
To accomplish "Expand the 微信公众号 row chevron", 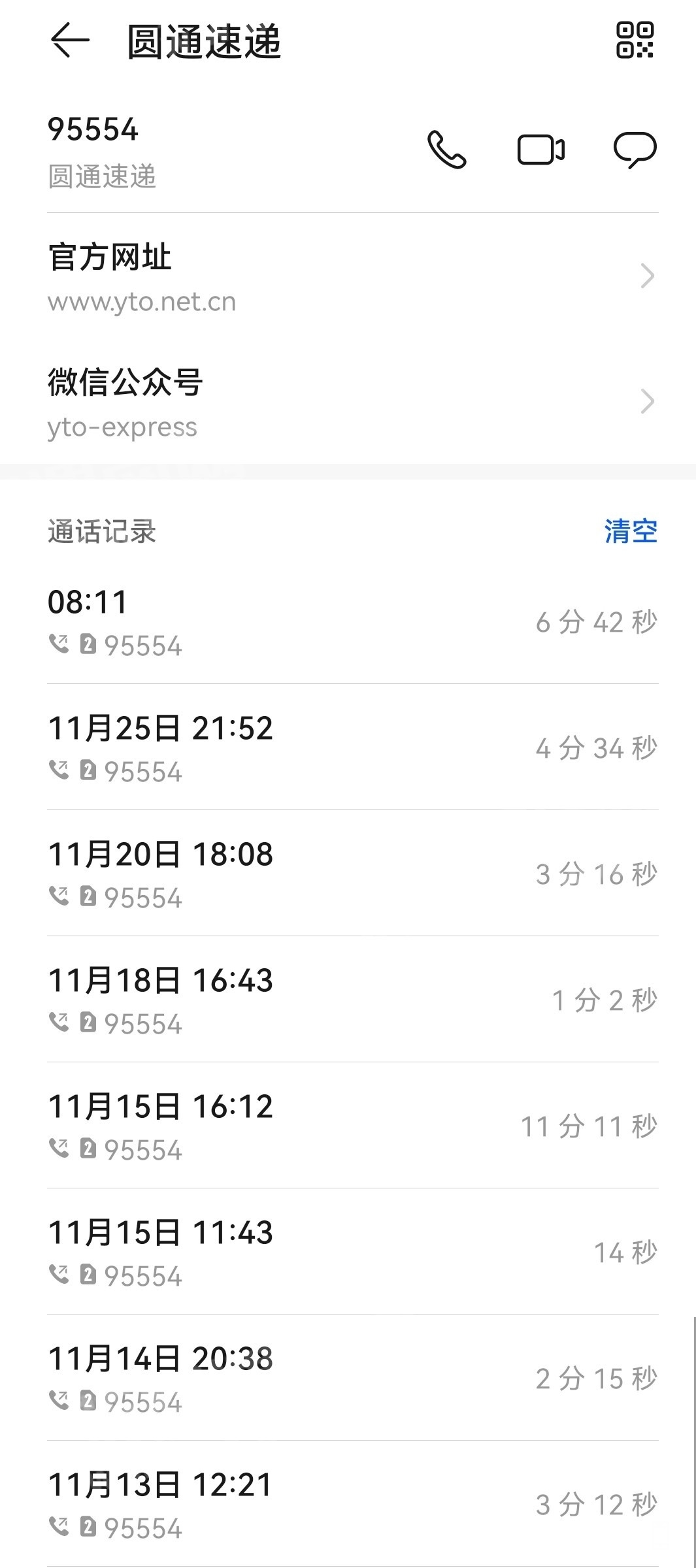I will (646, 402).
